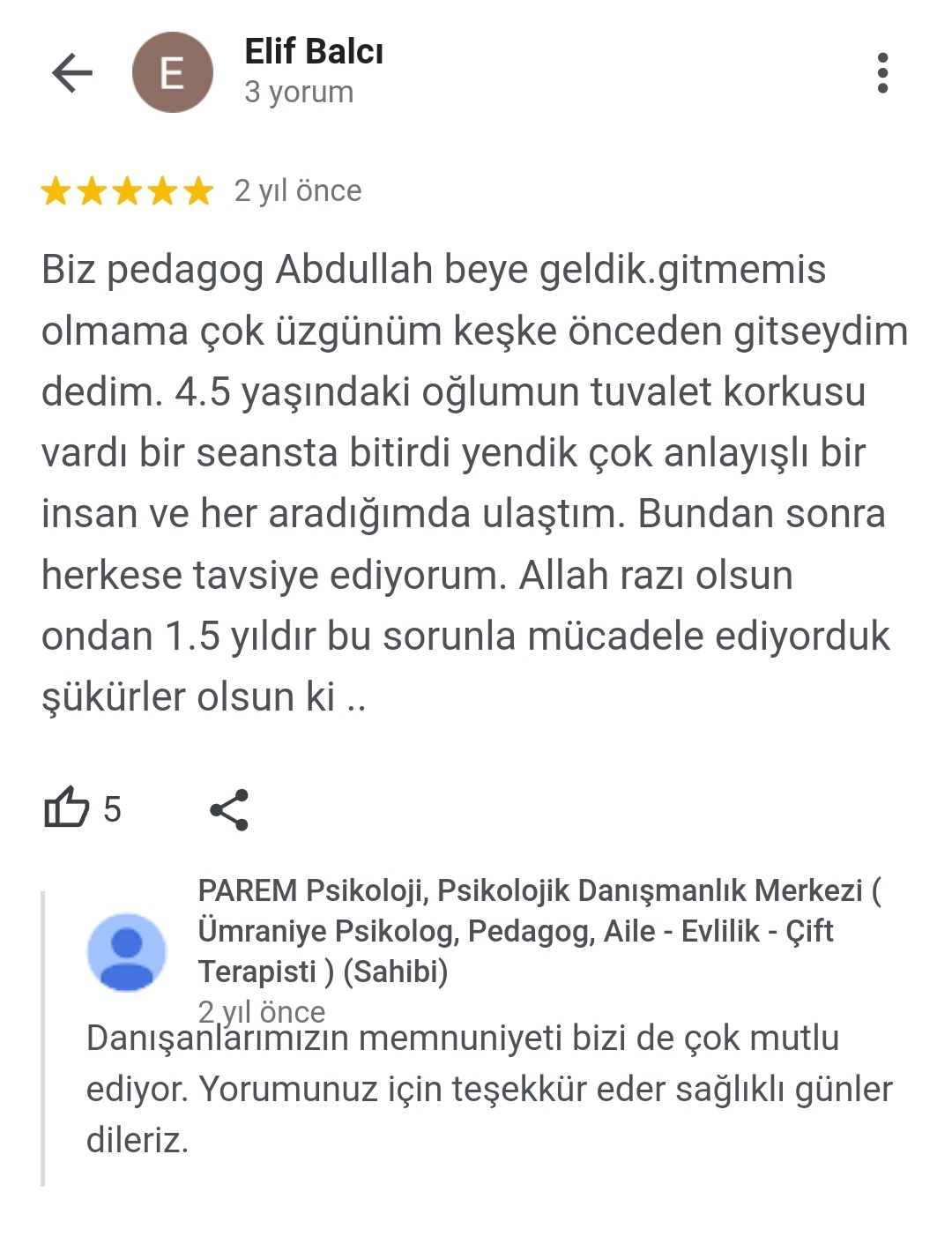This screenshot has width=952, height=1251.
Task: Open the three-dot overflow menu
Action: 882,72
